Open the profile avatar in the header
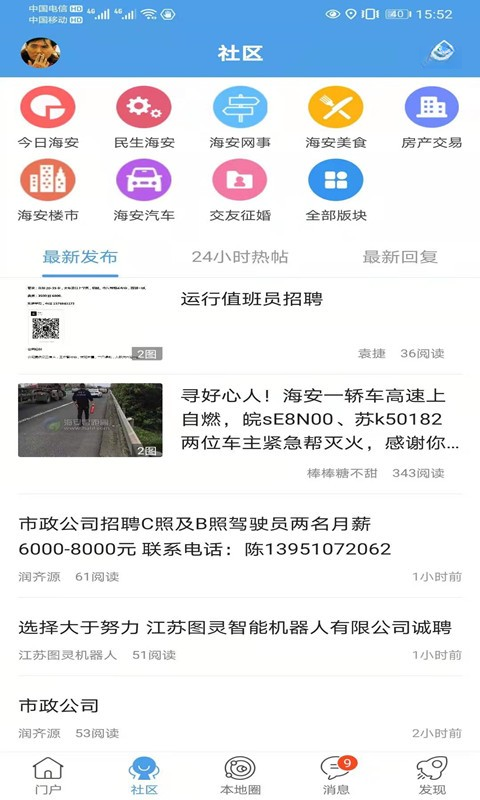Image resolution: width=480 pixels, height=800 pixels. [40, 53]
